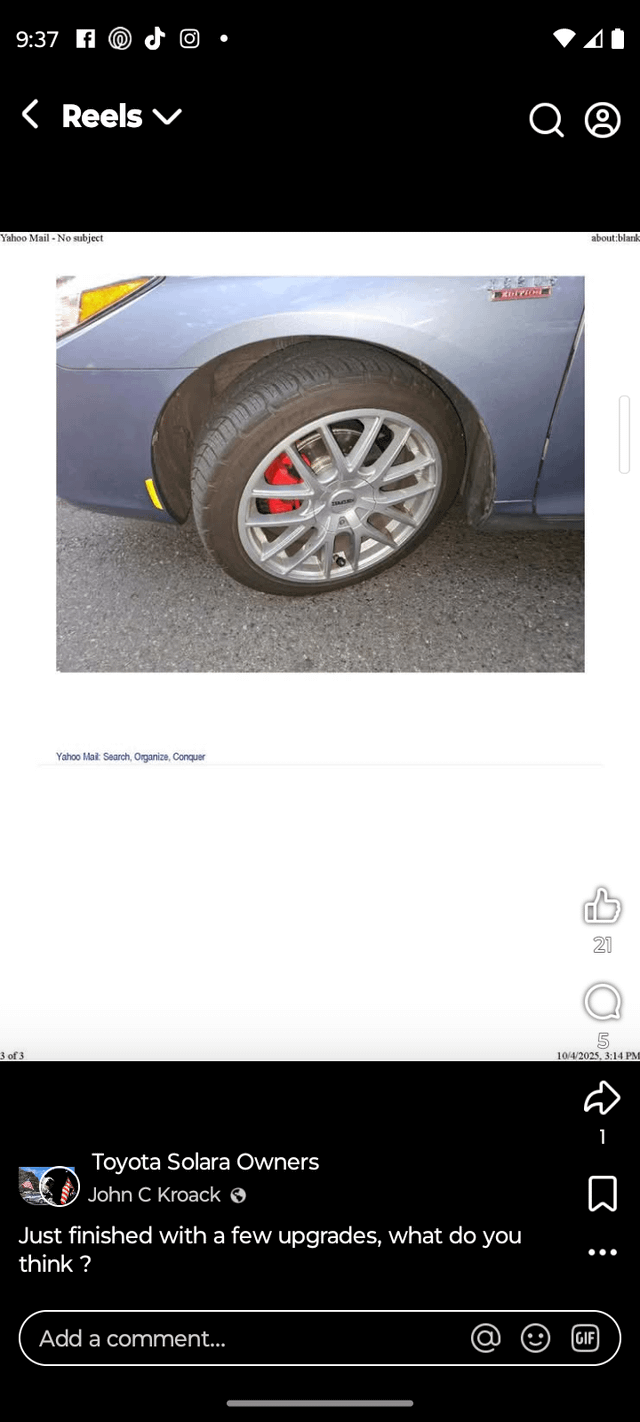Open the search icon
This screenshot has width=640, height=1422.
click(x=546, y=120)
